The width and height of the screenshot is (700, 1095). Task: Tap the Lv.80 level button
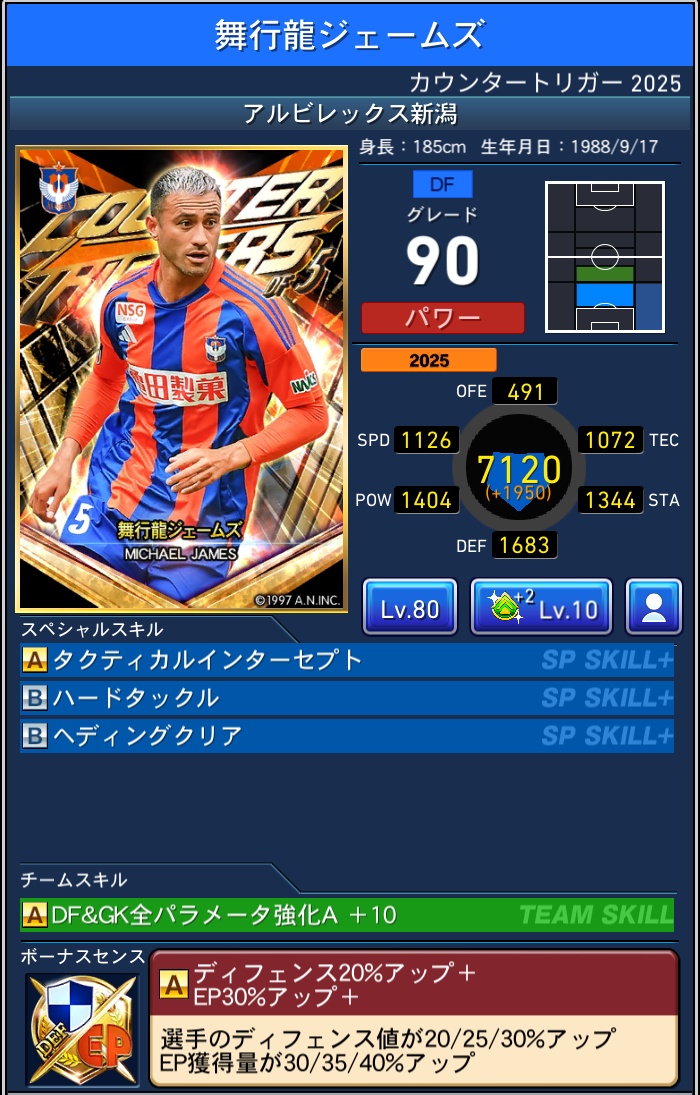pyautogui.click(x=410, y=607)
